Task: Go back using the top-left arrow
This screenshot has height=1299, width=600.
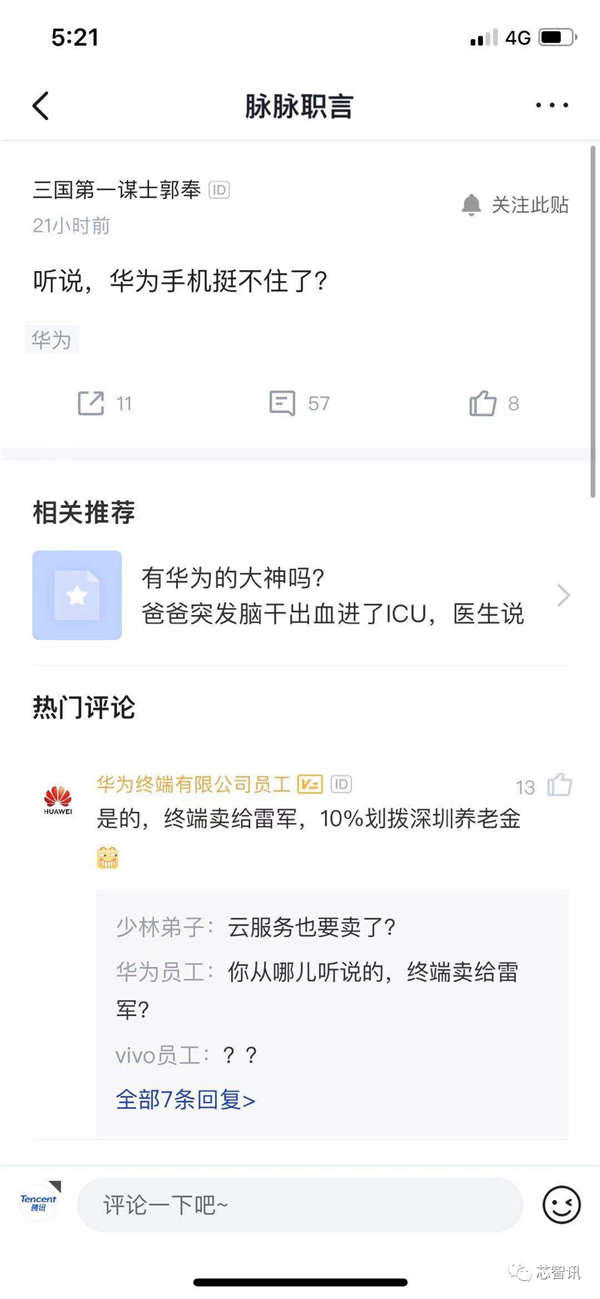Action: coord(41,106)
